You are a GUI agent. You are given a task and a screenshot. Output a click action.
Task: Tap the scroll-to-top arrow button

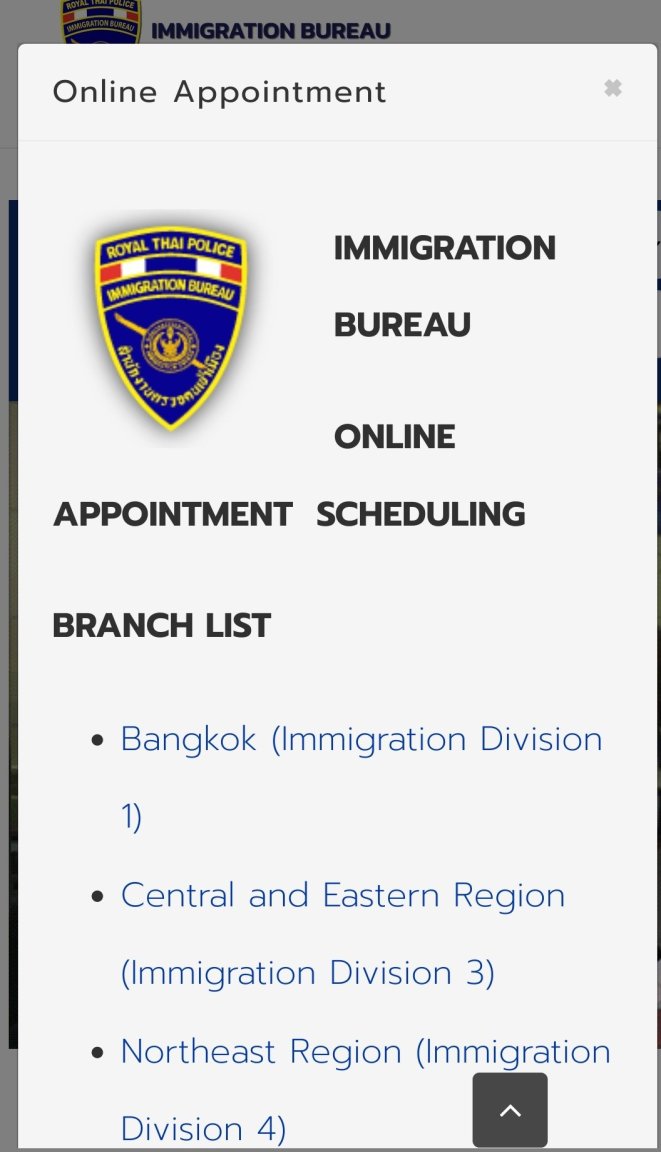tap(510, 1110)
